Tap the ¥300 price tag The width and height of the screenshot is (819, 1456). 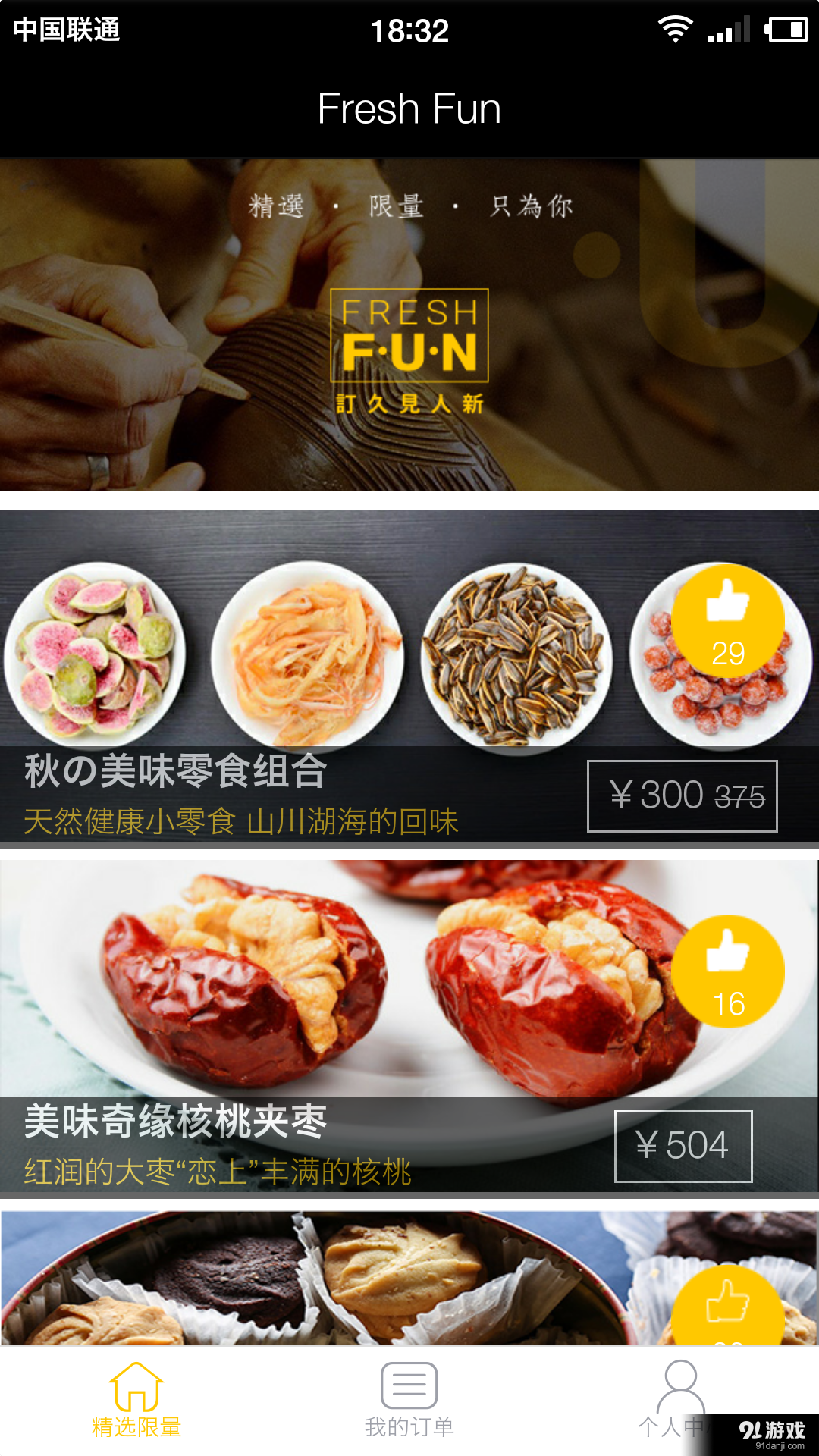(681, 795)
